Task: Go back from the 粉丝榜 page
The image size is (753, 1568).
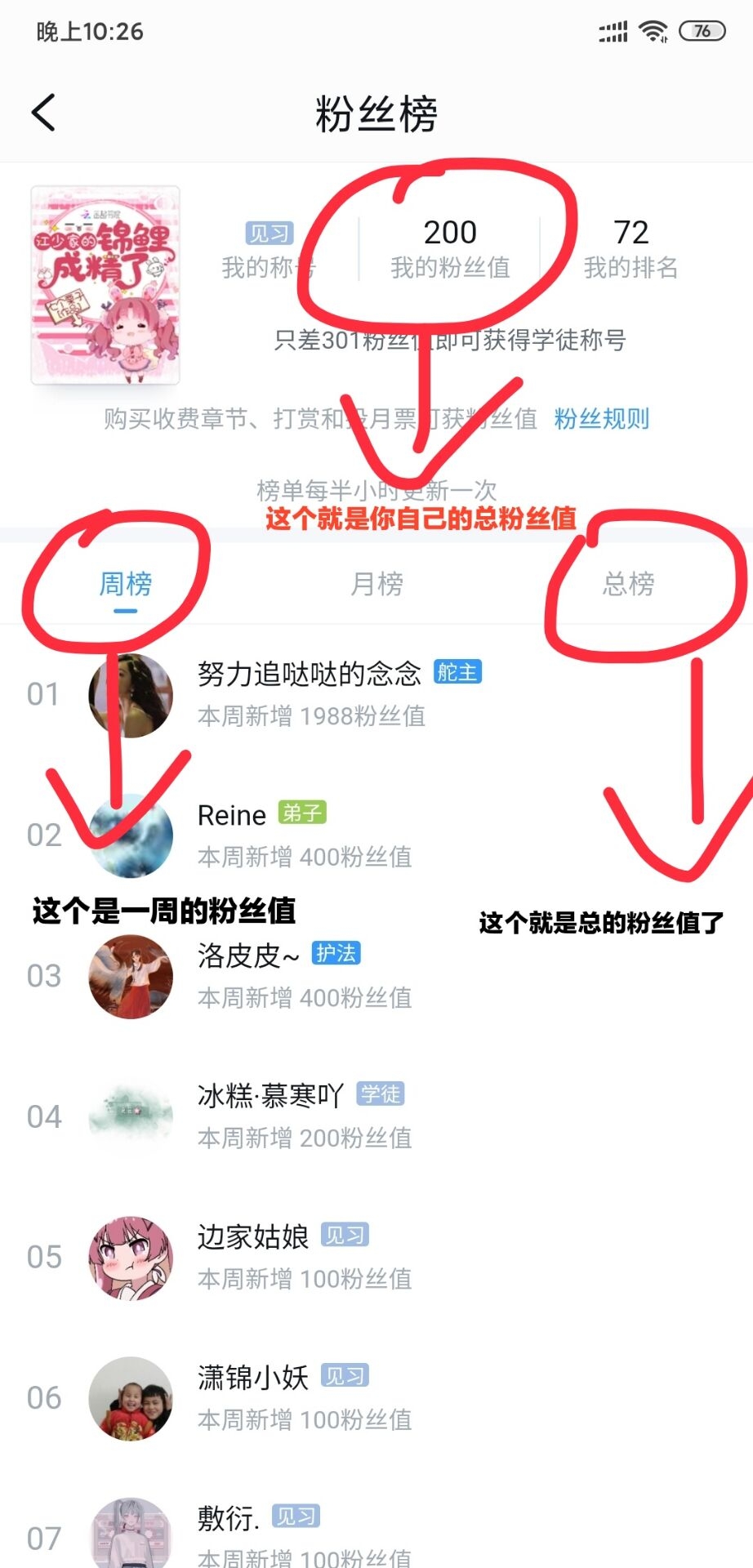Action: 44,113
